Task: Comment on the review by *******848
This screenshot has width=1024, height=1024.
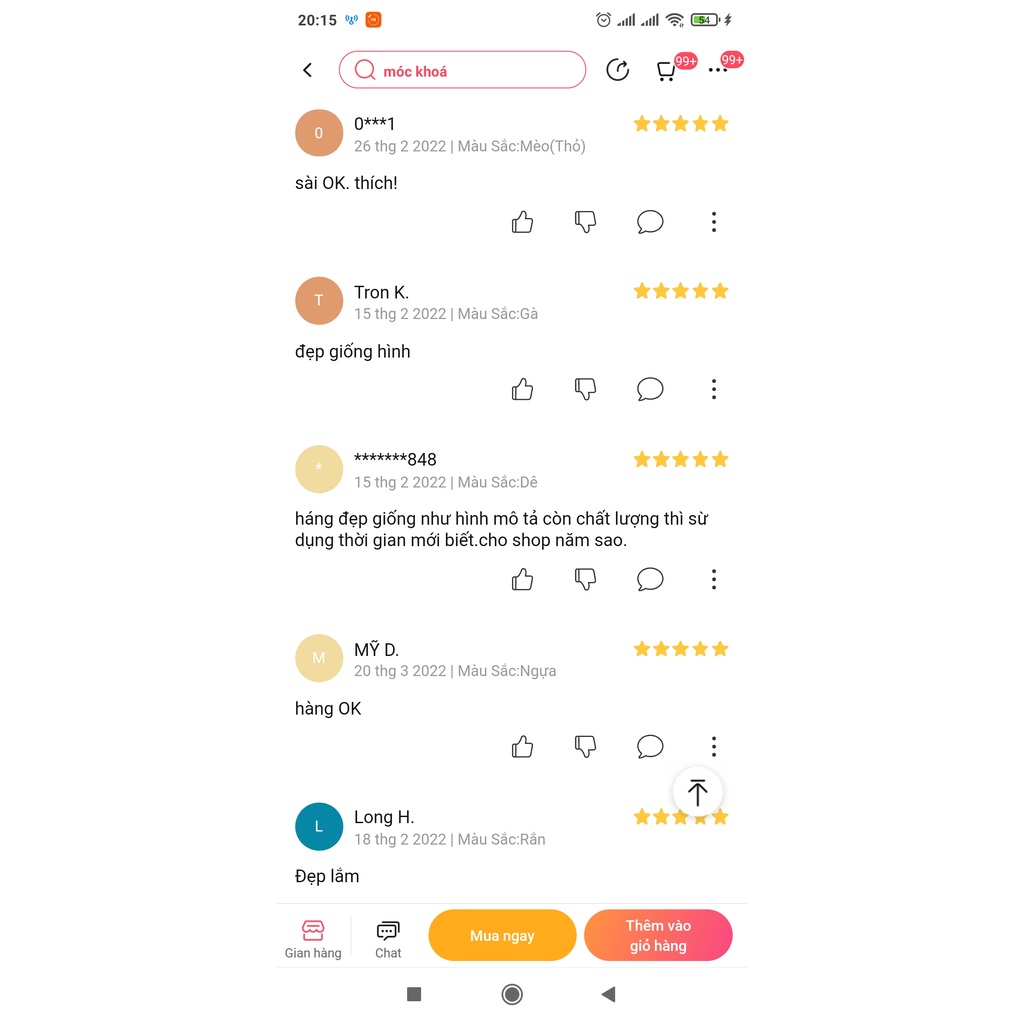Action: click(650, 579)
